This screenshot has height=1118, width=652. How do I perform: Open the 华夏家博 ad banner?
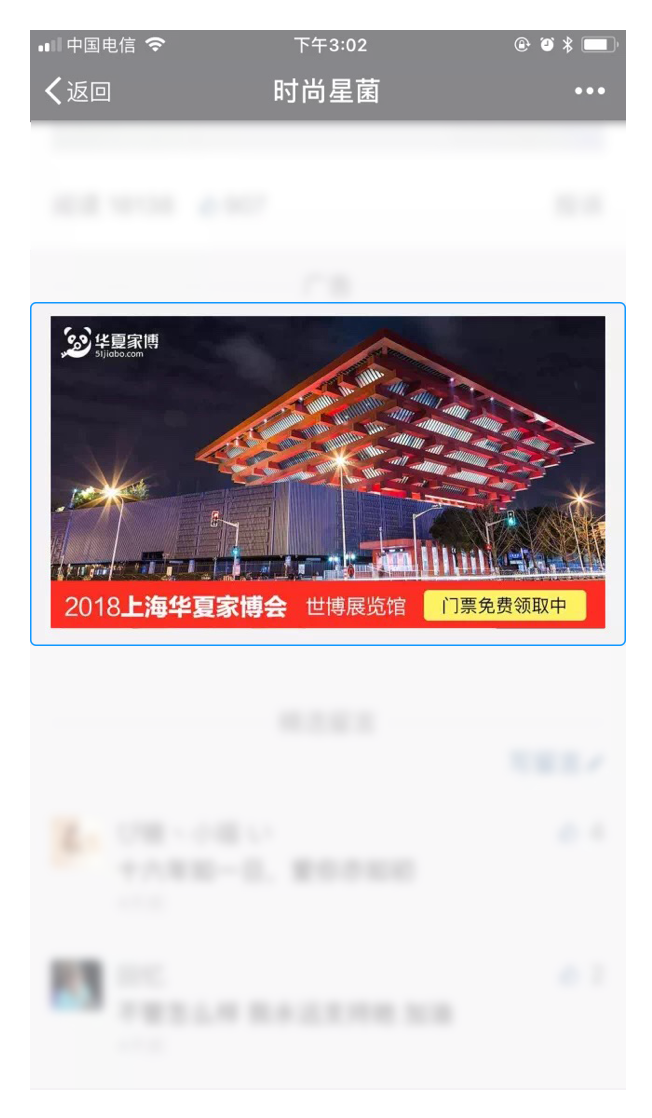(x=328, y=472)
